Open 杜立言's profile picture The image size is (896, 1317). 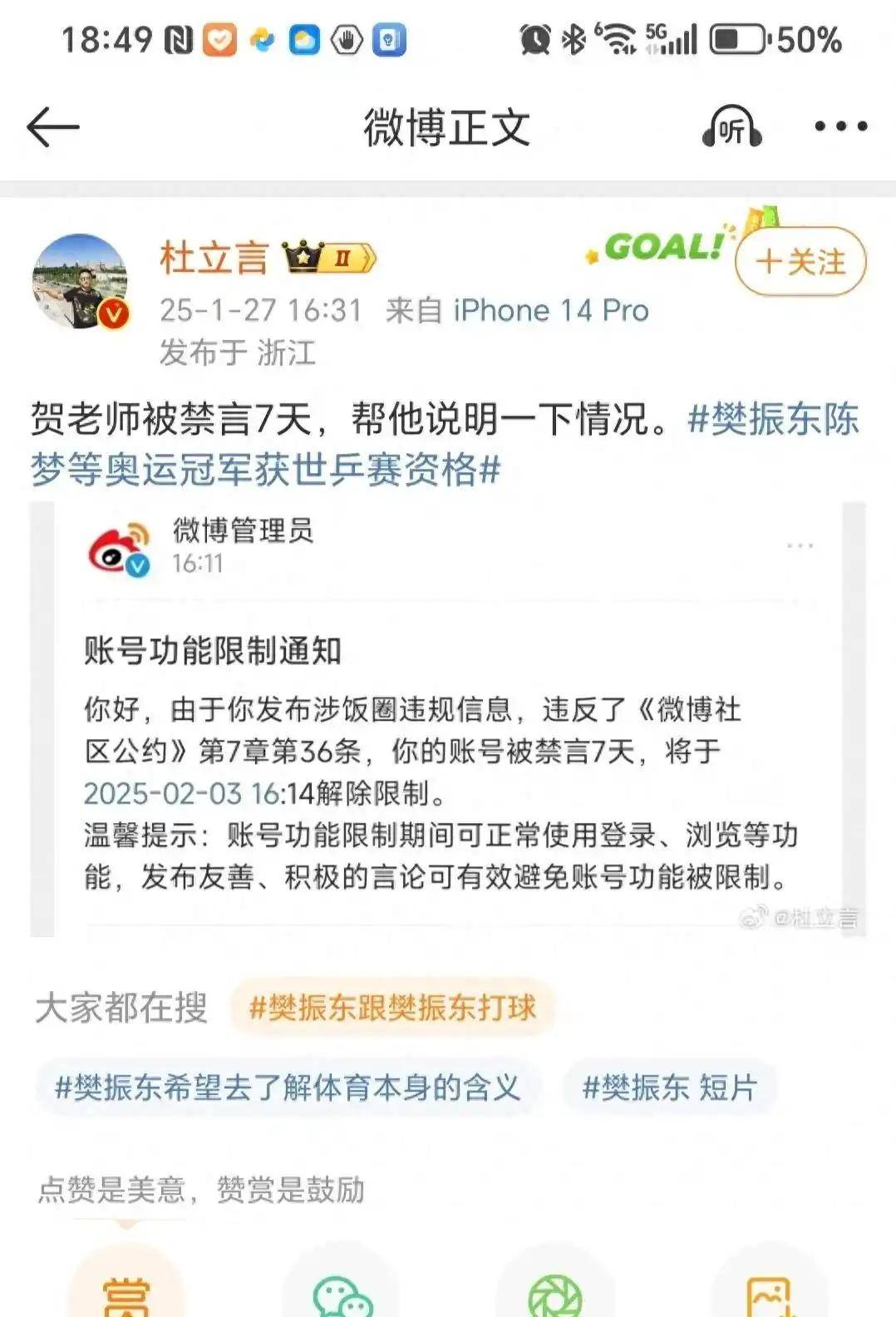pyautogui.click(x=80, y=282)
